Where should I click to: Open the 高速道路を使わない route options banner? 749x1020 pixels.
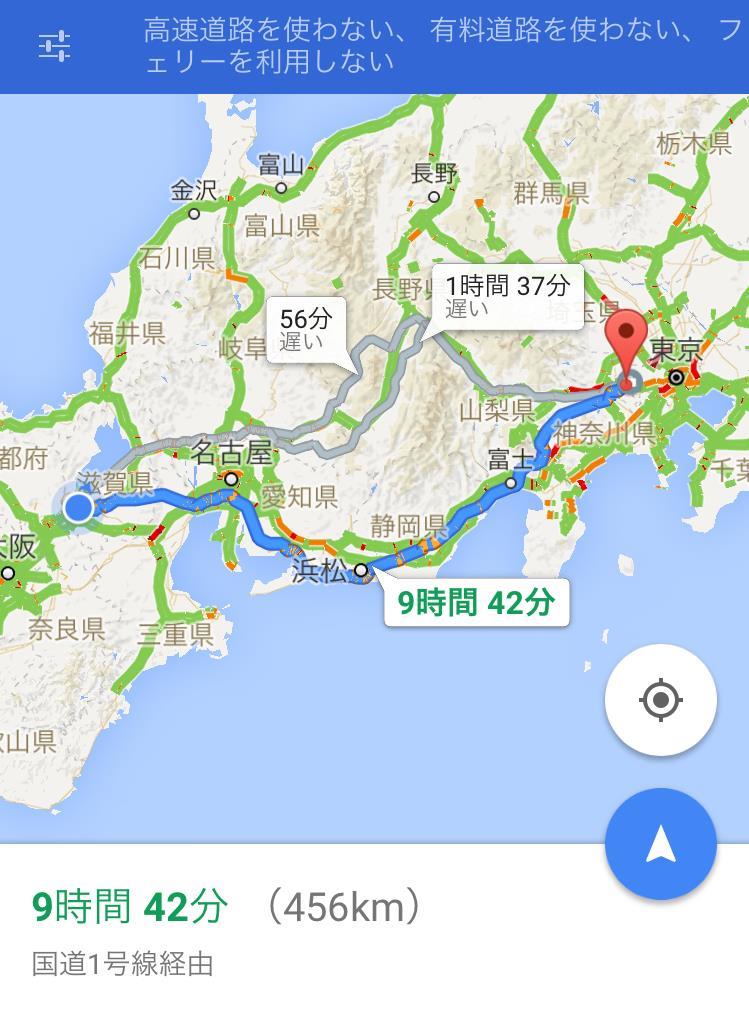440,46
